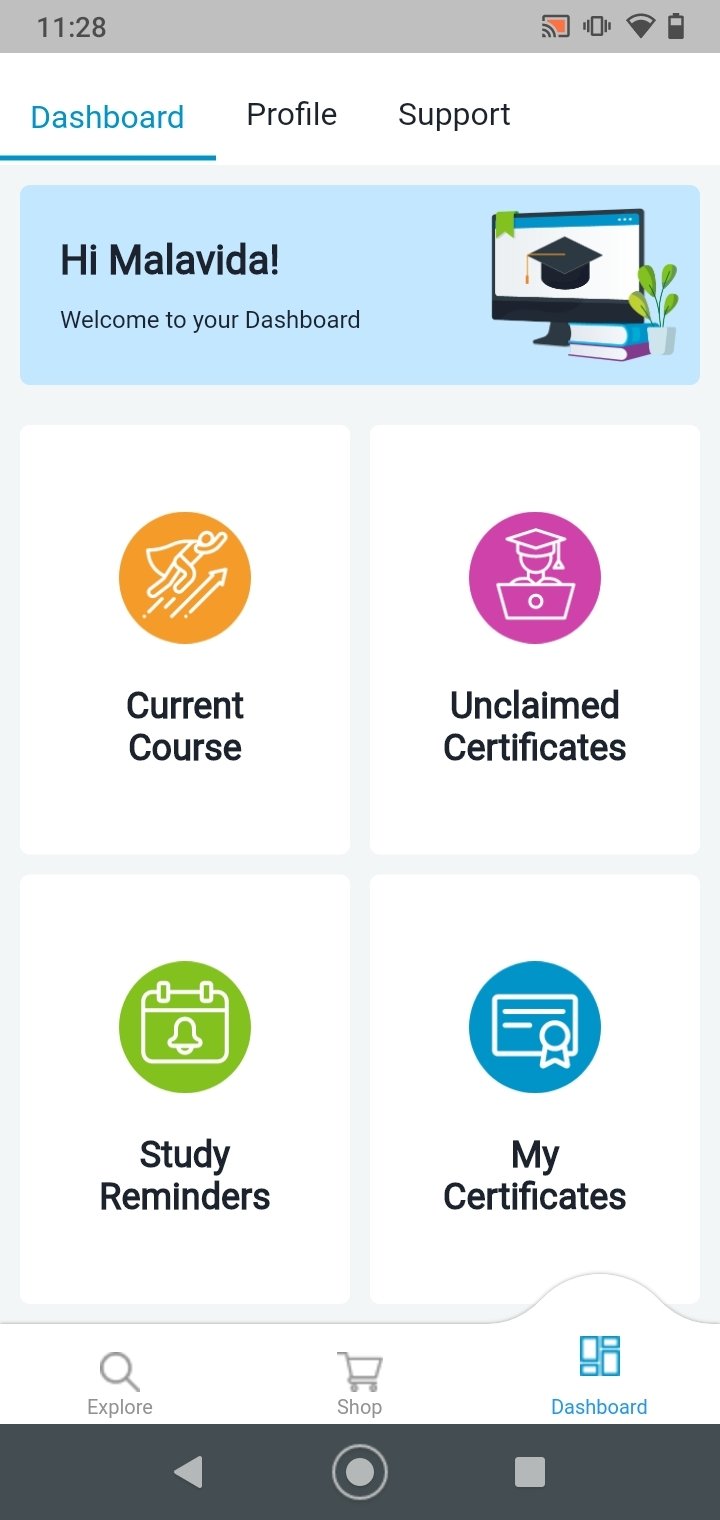Open Study Reminders

(x=185, y=1089)
